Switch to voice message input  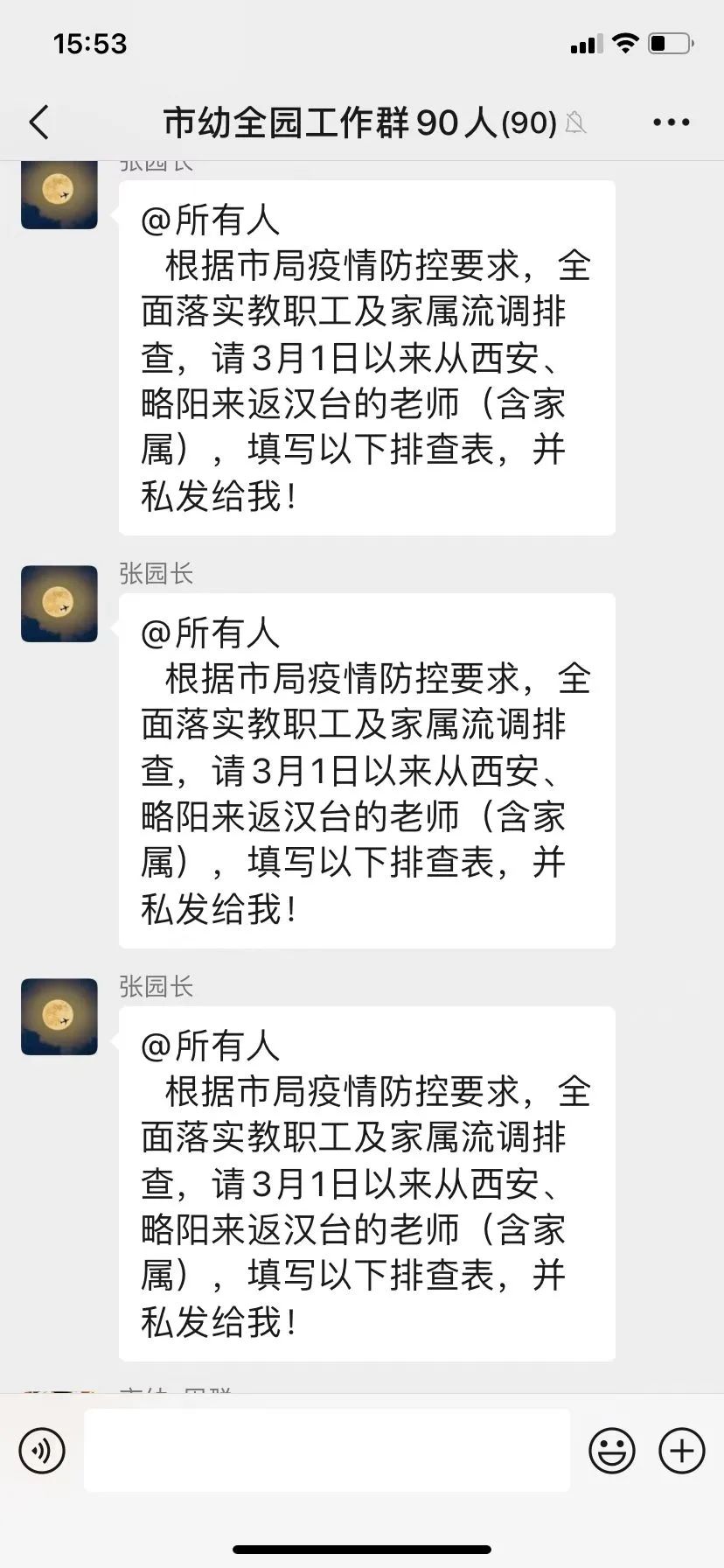pyautogui.click(x=42, y=1451)
